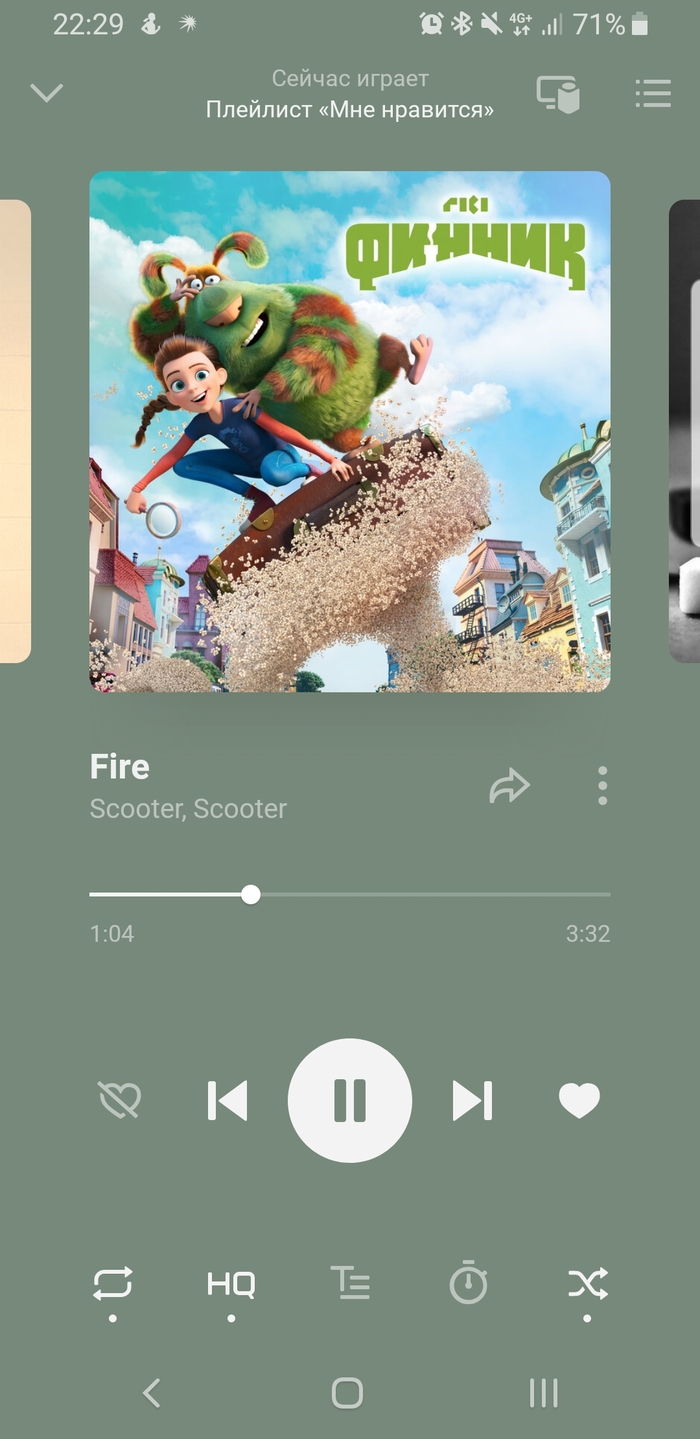Open the track options menu
Screen dimensions: 700x1439
(602, 786)
